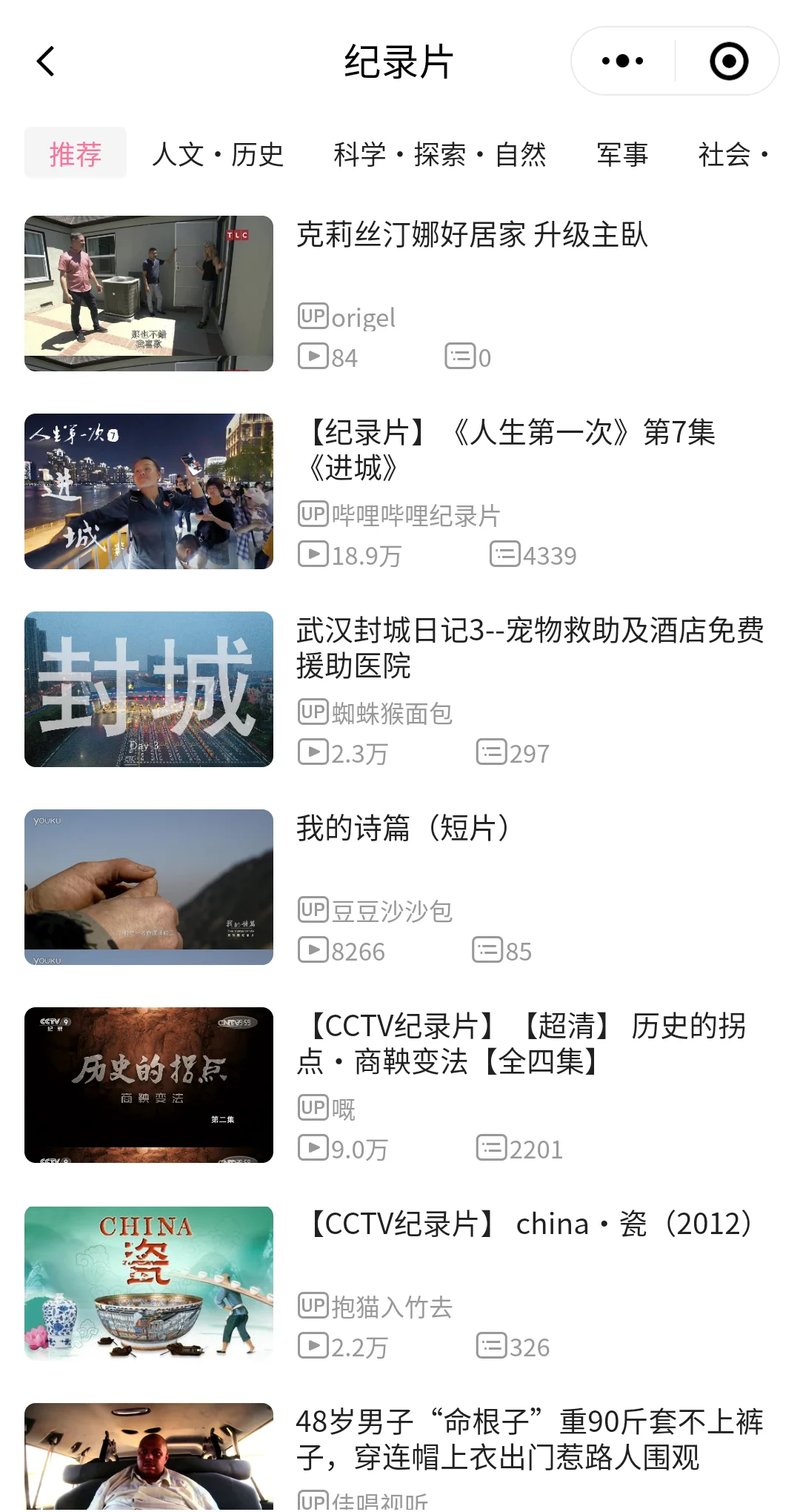Viewport: 800px width, 1512px height.
Task: Open 武汉封城日记3 video
Action: tap(529, 647)
